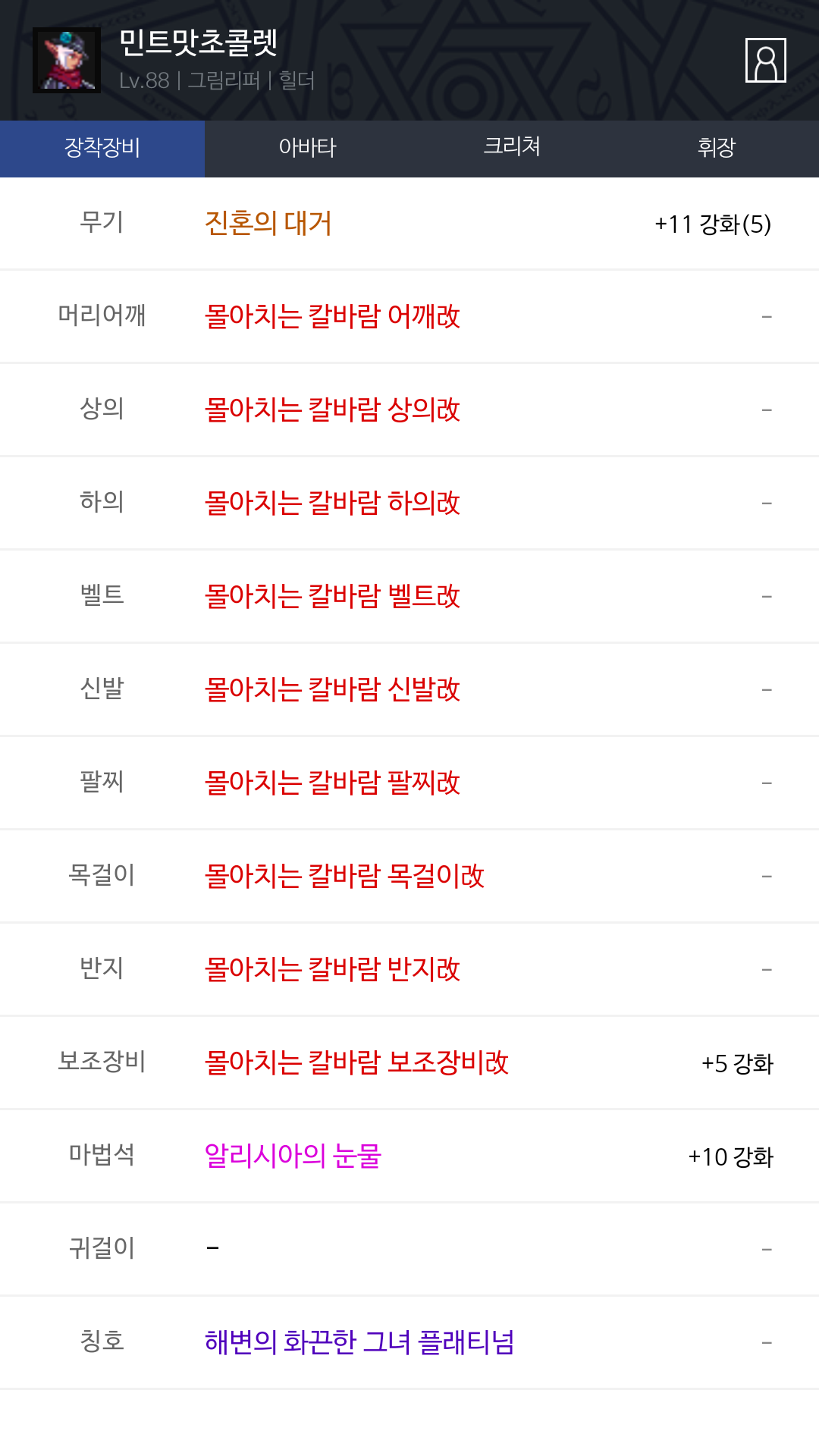Viewport: 819px width, 1456px height.
Task: Open 몰아치는 칼바람 신발改 item
Action: point(332,689)
